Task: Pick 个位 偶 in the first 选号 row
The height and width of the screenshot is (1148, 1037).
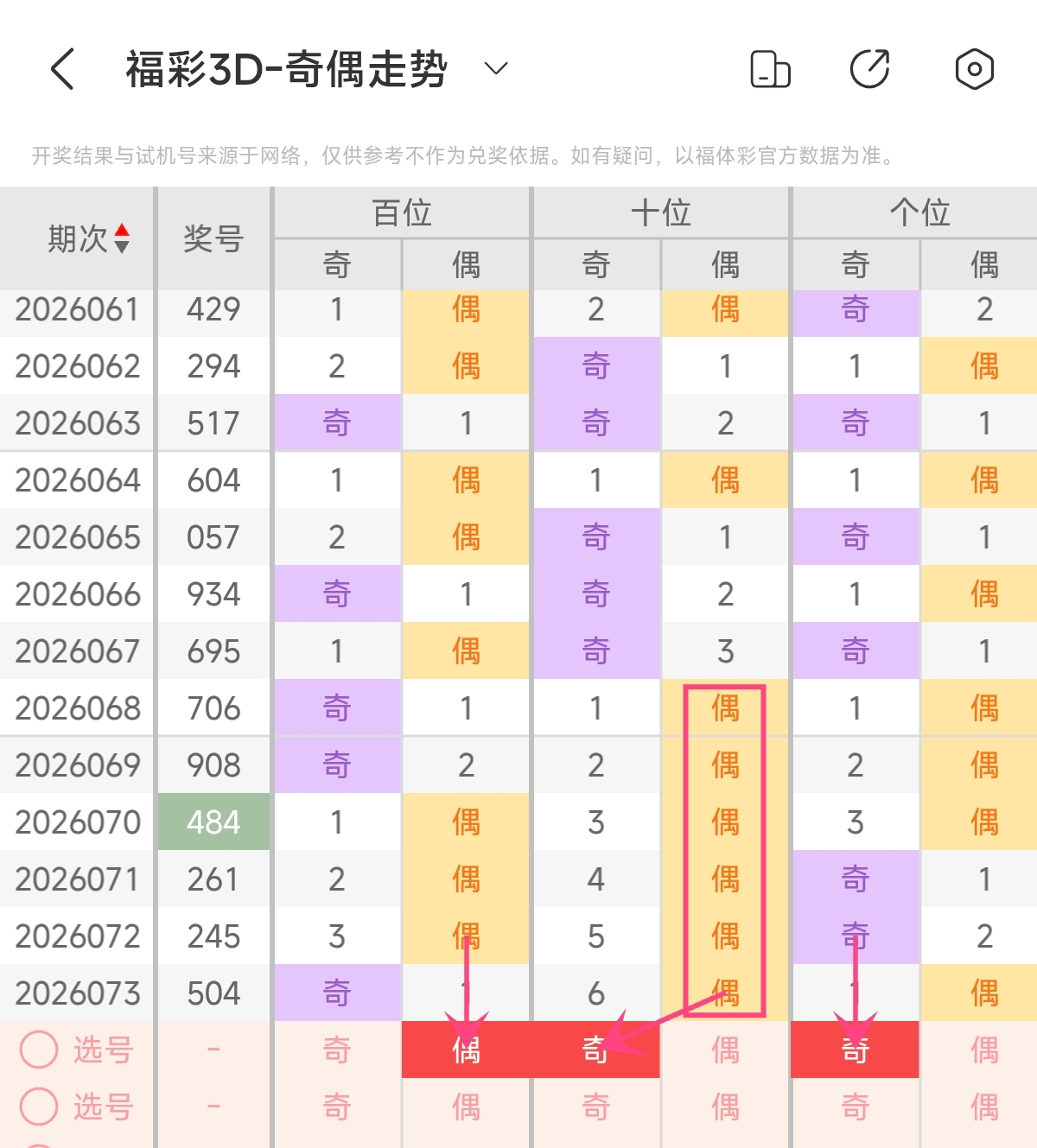Action: tap(984, 1050)
